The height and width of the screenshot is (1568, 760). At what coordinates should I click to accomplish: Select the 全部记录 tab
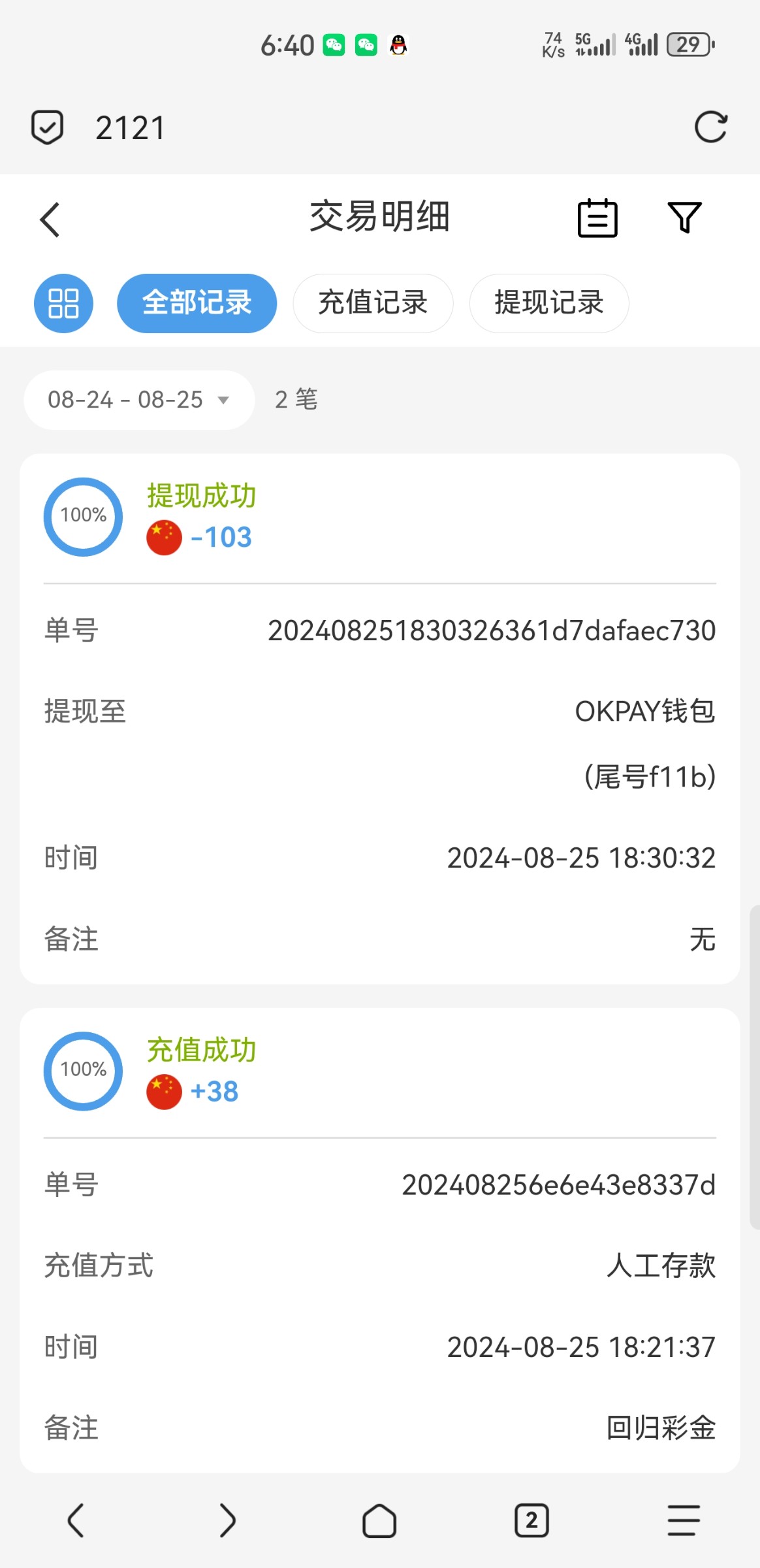pos(197,303)
